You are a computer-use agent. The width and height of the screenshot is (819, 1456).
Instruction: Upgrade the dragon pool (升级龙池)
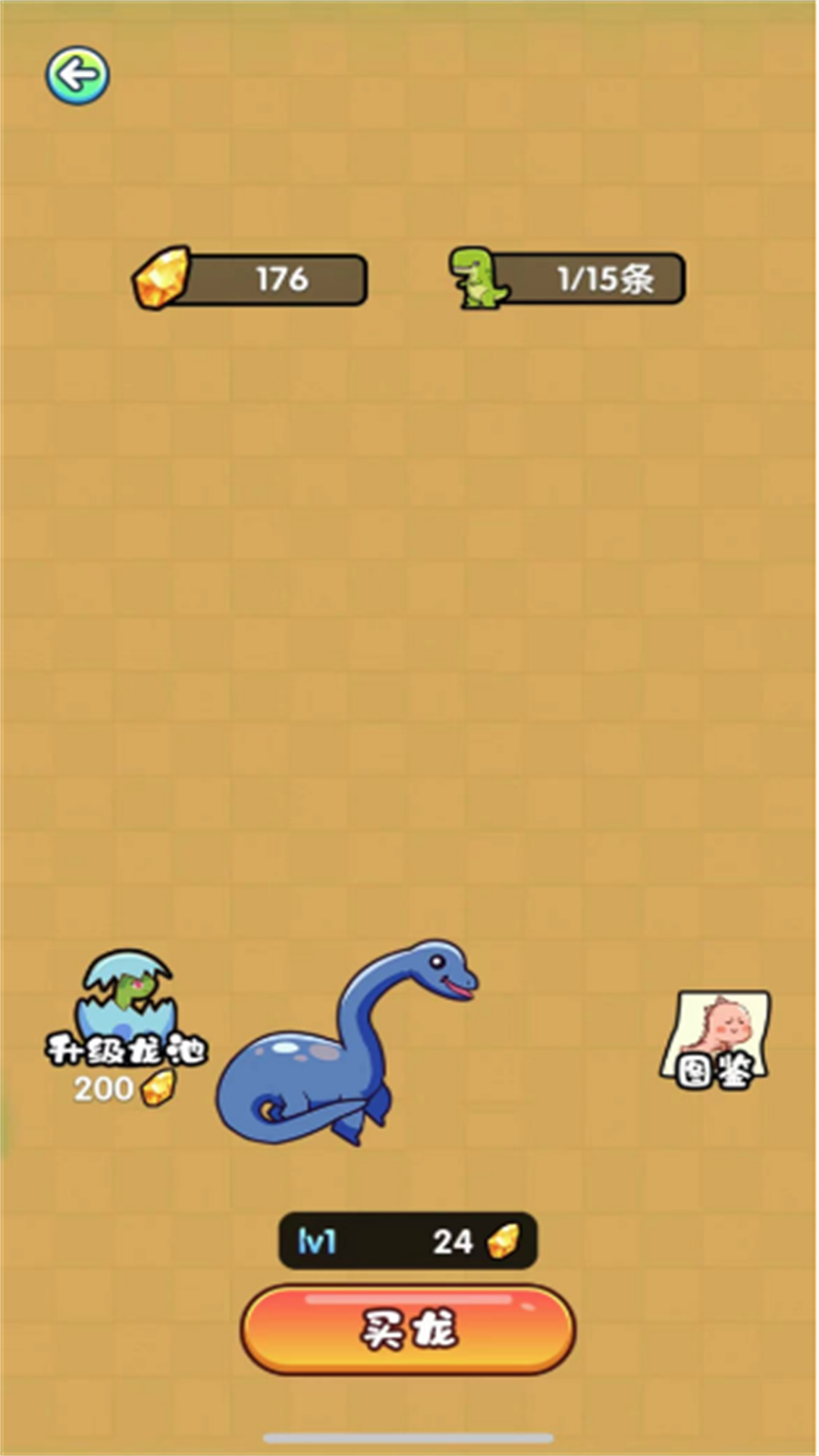click(x=126, y=1025)
